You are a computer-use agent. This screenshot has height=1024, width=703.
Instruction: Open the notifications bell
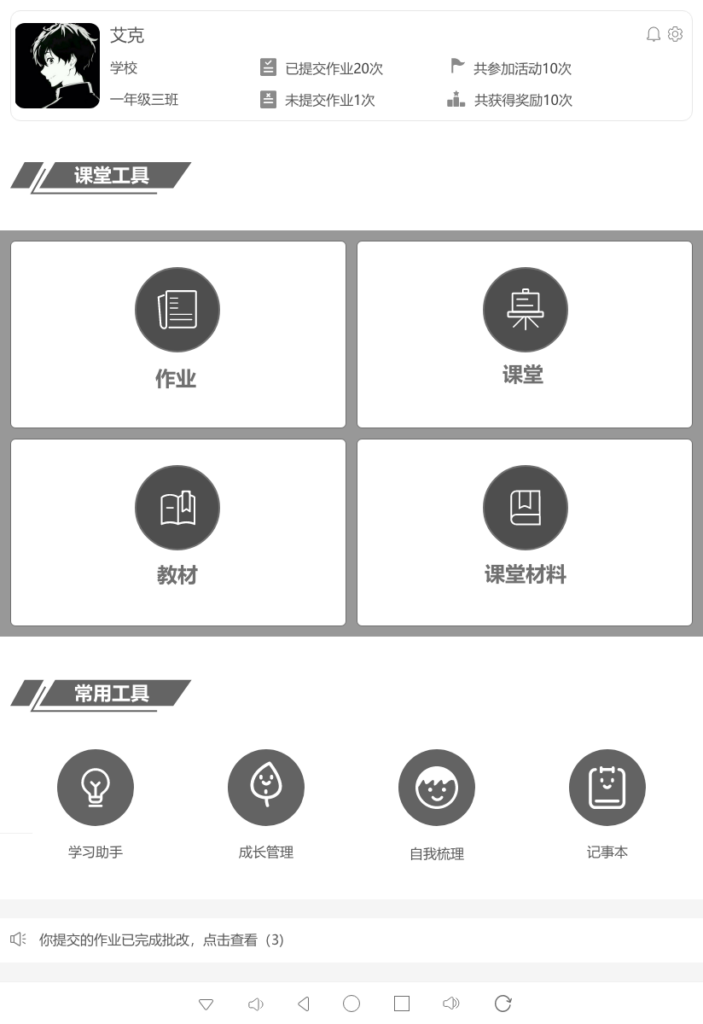654,35
